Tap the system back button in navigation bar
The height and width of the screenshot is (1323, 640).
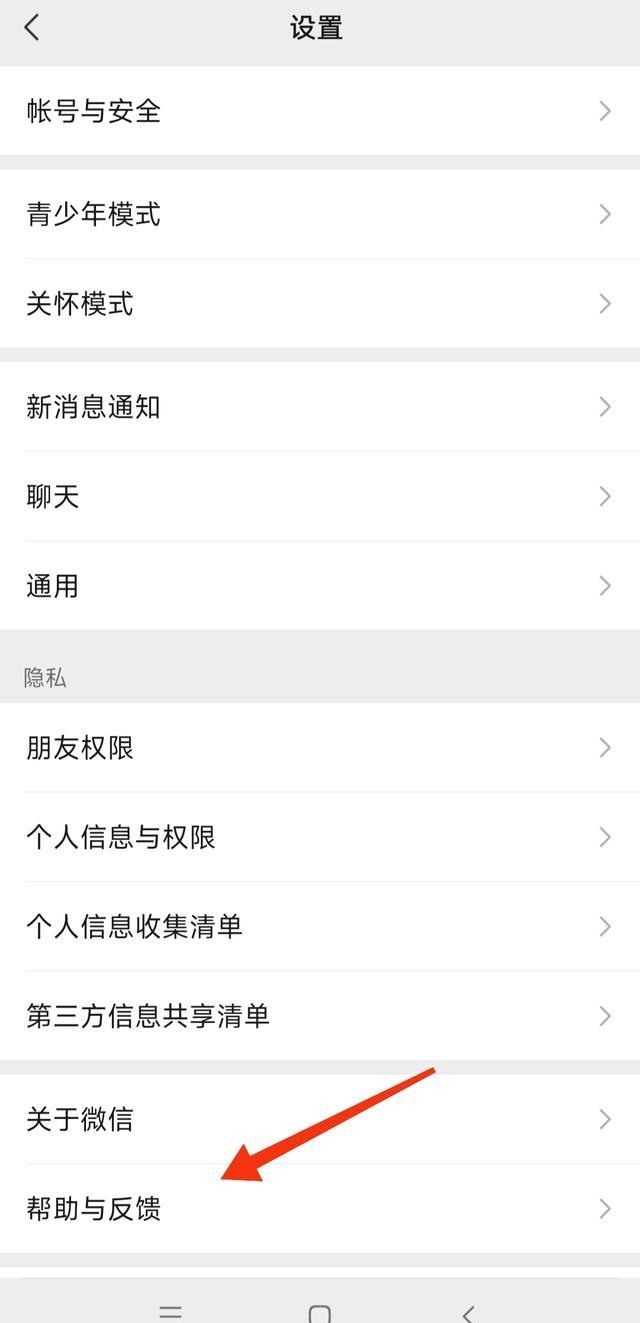[467, 1313]
